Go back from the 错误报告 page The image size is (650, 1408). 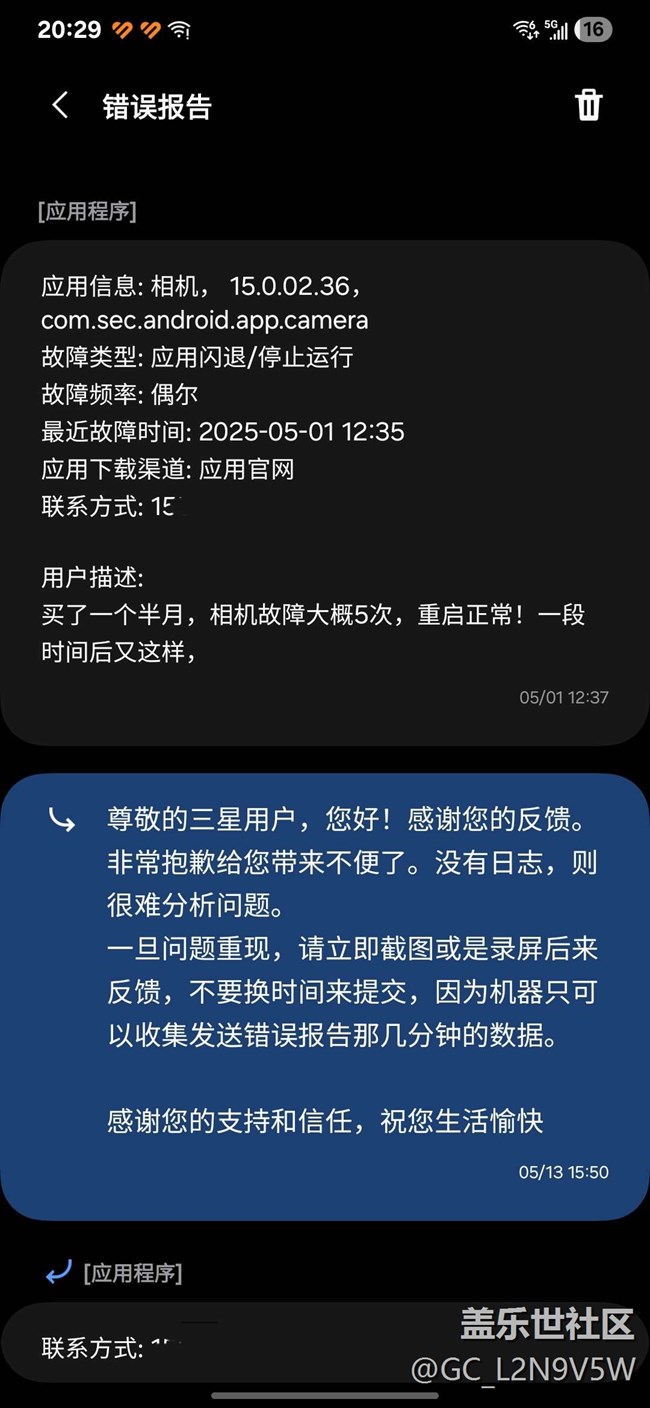(x=61, y=106)
